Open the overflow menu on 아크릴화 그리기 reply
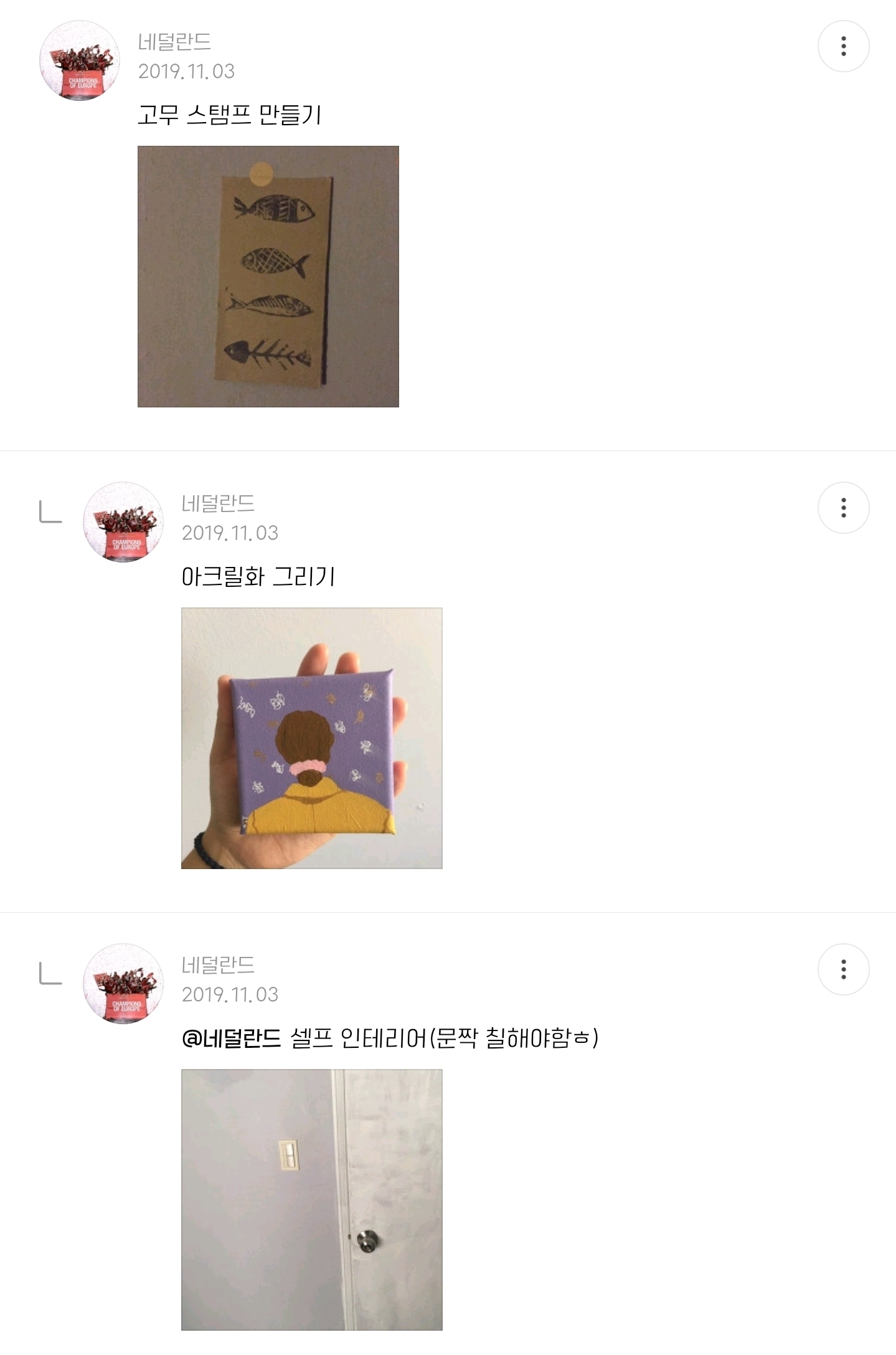Viewport: 896px width, 1355px height. coord(843,508)
